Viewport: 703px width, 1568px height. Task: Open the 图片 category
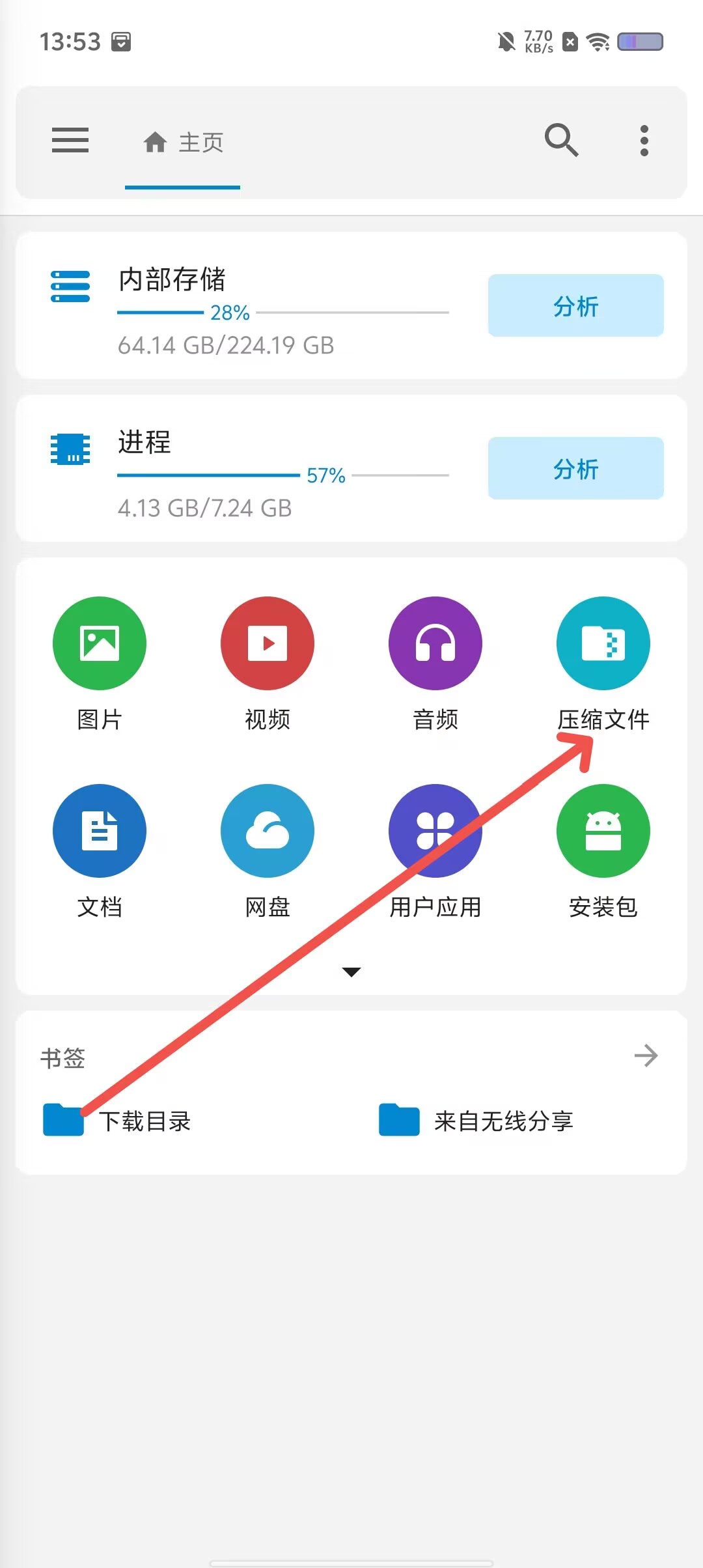pyautogui.click(x=100, y=644)
